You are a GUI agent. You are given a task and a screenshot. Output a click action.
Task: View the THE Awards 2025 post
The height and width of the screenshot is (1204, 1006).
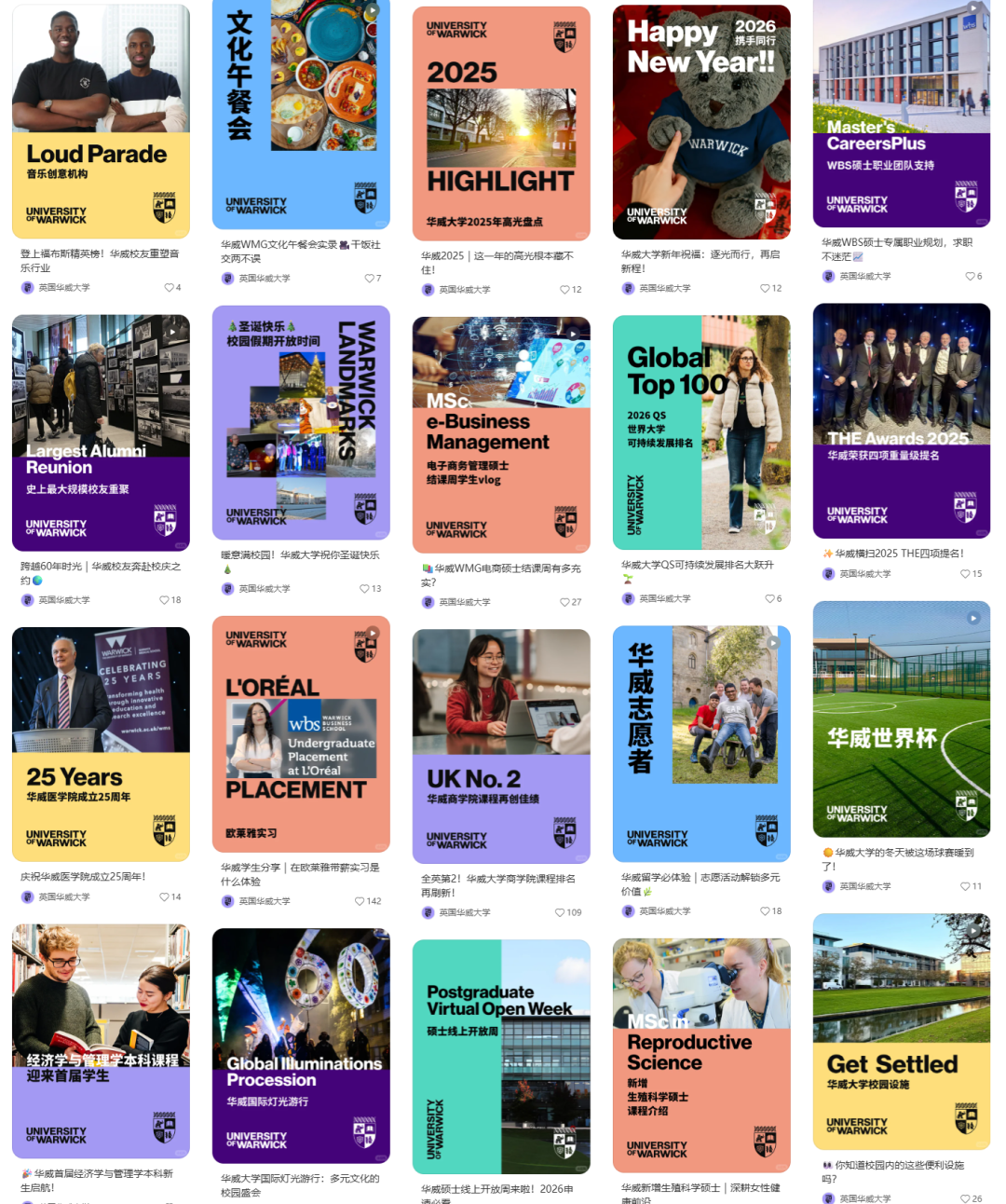pos(901,420)
